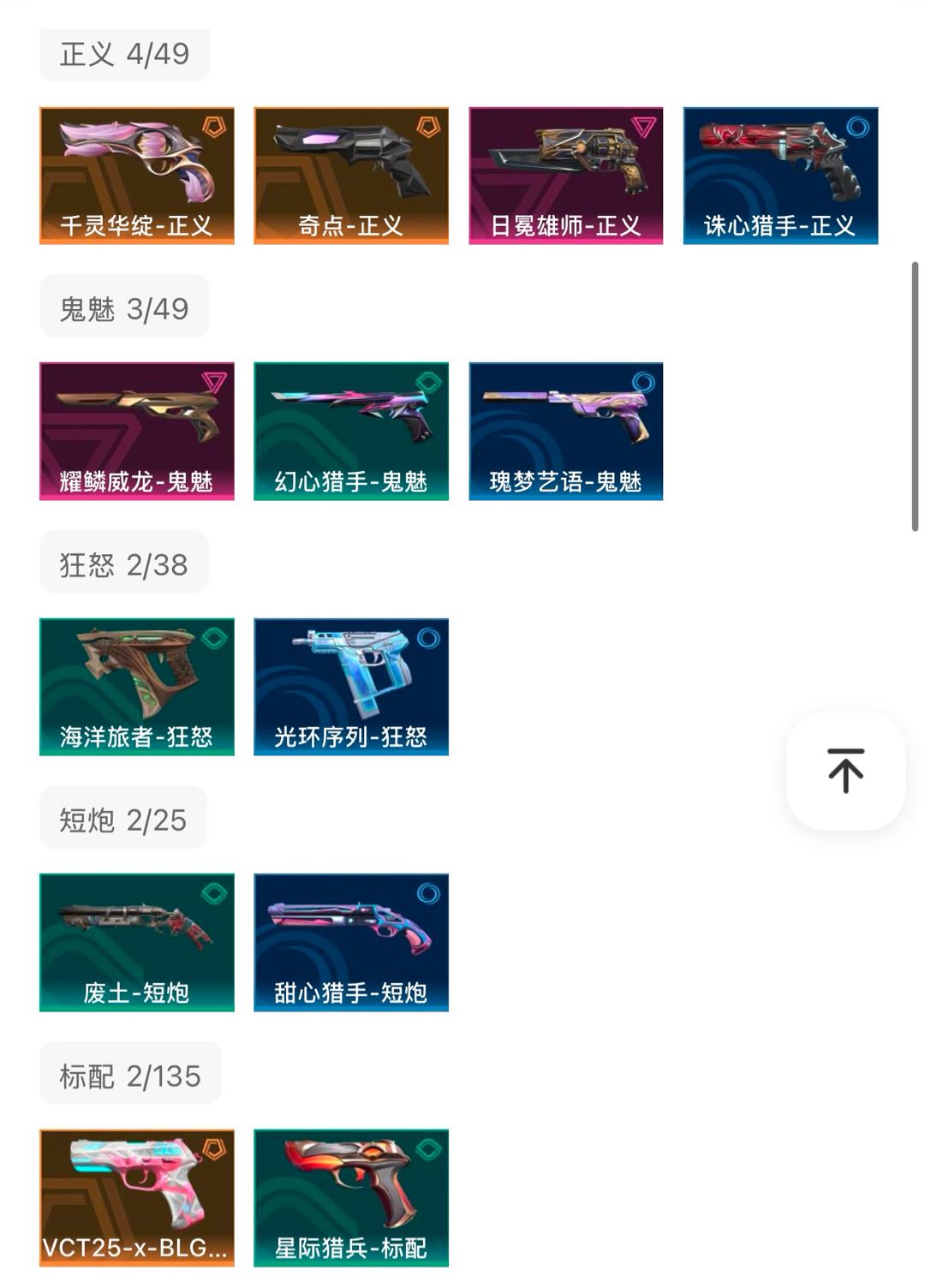Select the 奇点-正义 skin tile

coord(351,176)
